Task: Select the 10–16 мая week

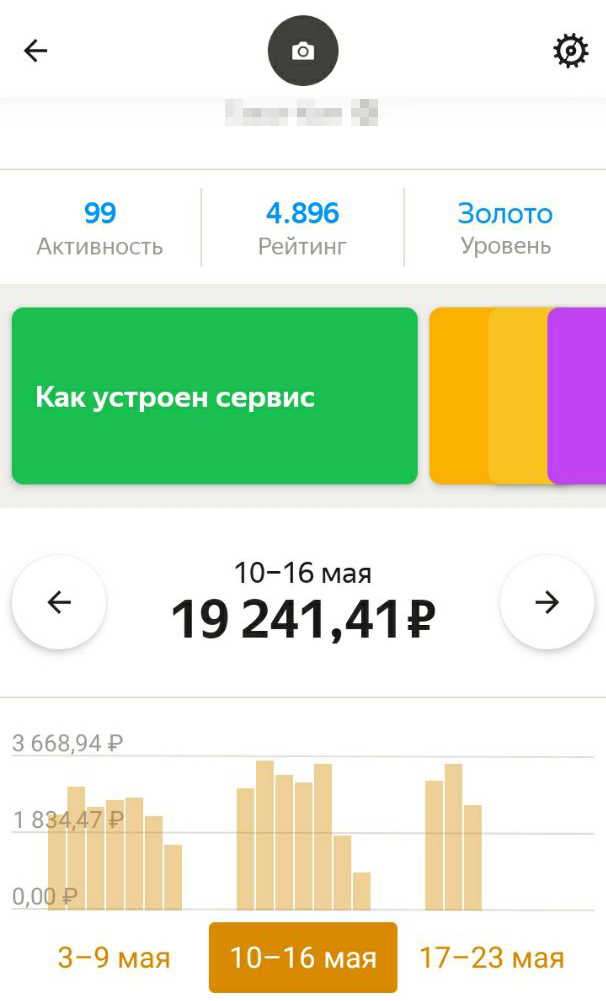Action: point(303,957)
